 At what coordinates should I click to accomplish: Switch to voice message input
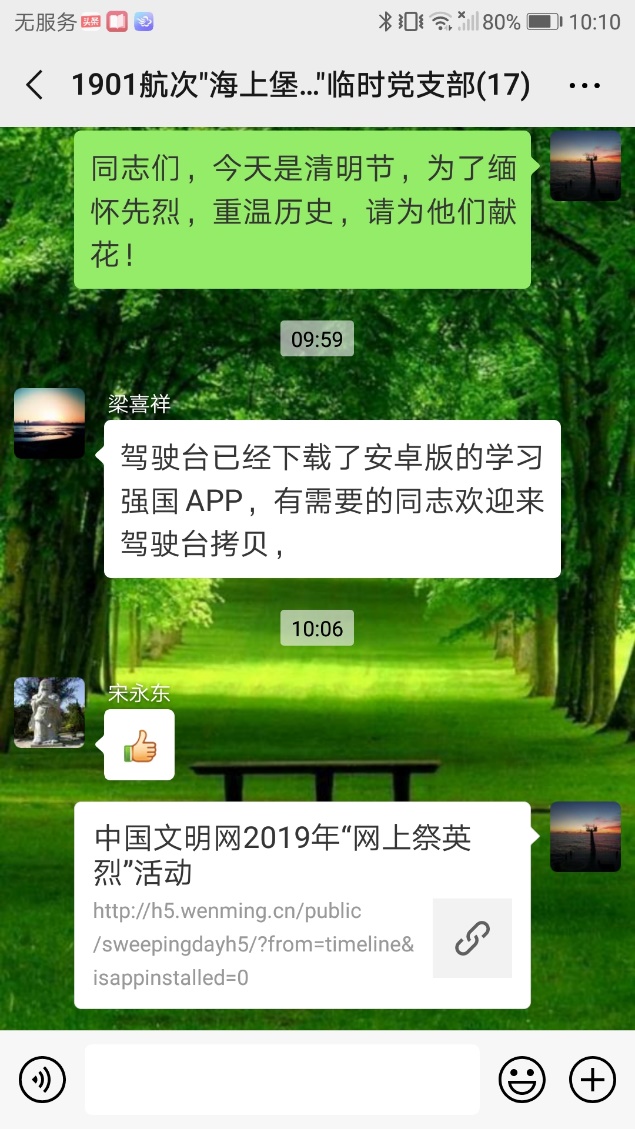coord(42,1080)
